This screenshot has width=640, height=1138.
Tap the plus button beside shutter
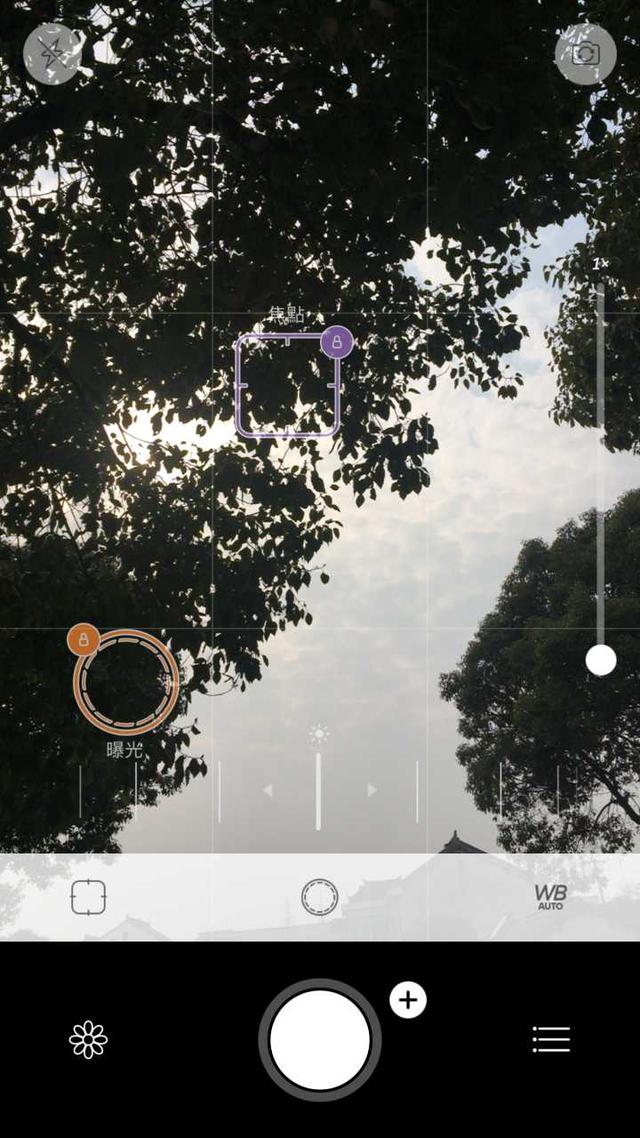click(x=408, y=1000)
